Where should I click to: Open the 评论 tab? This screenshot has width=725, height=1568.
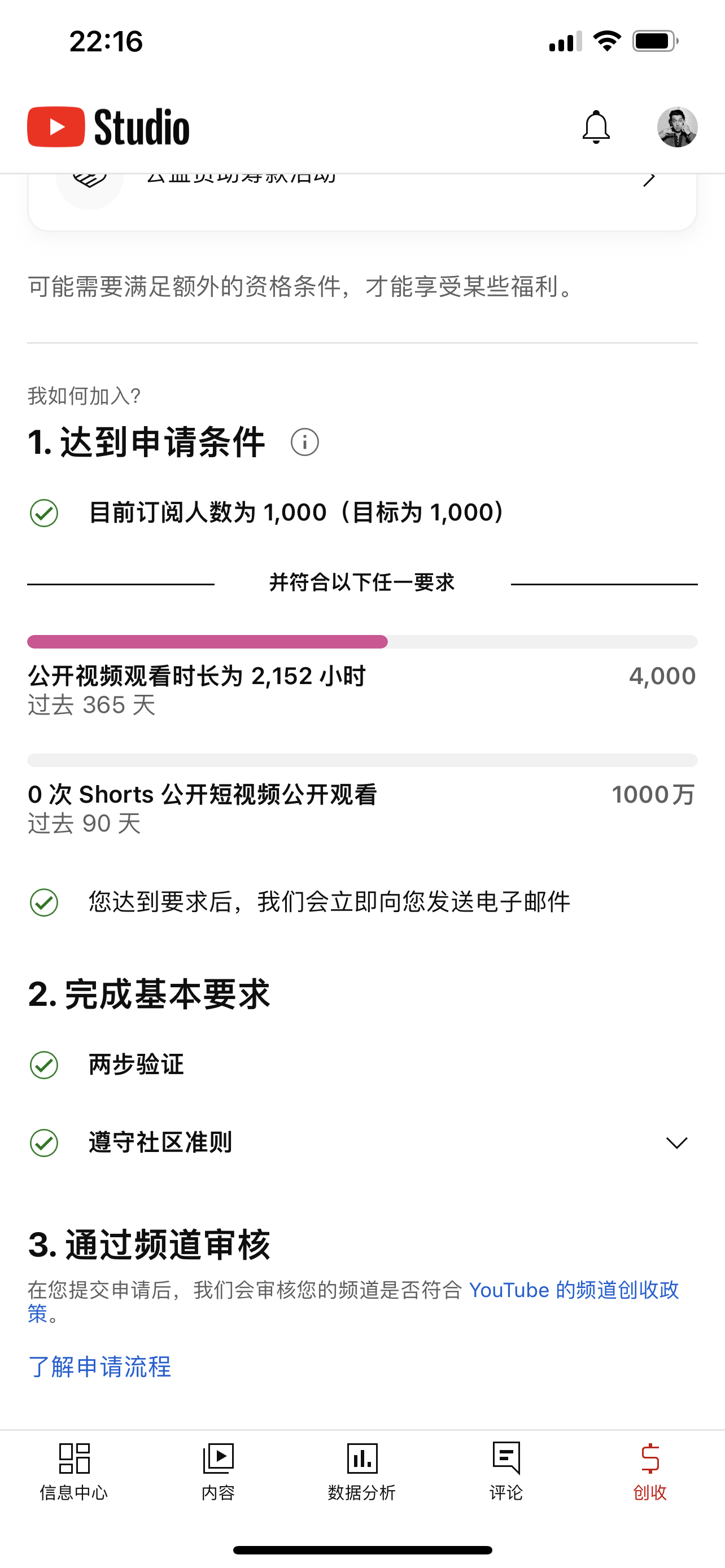tap(506, 1470)
